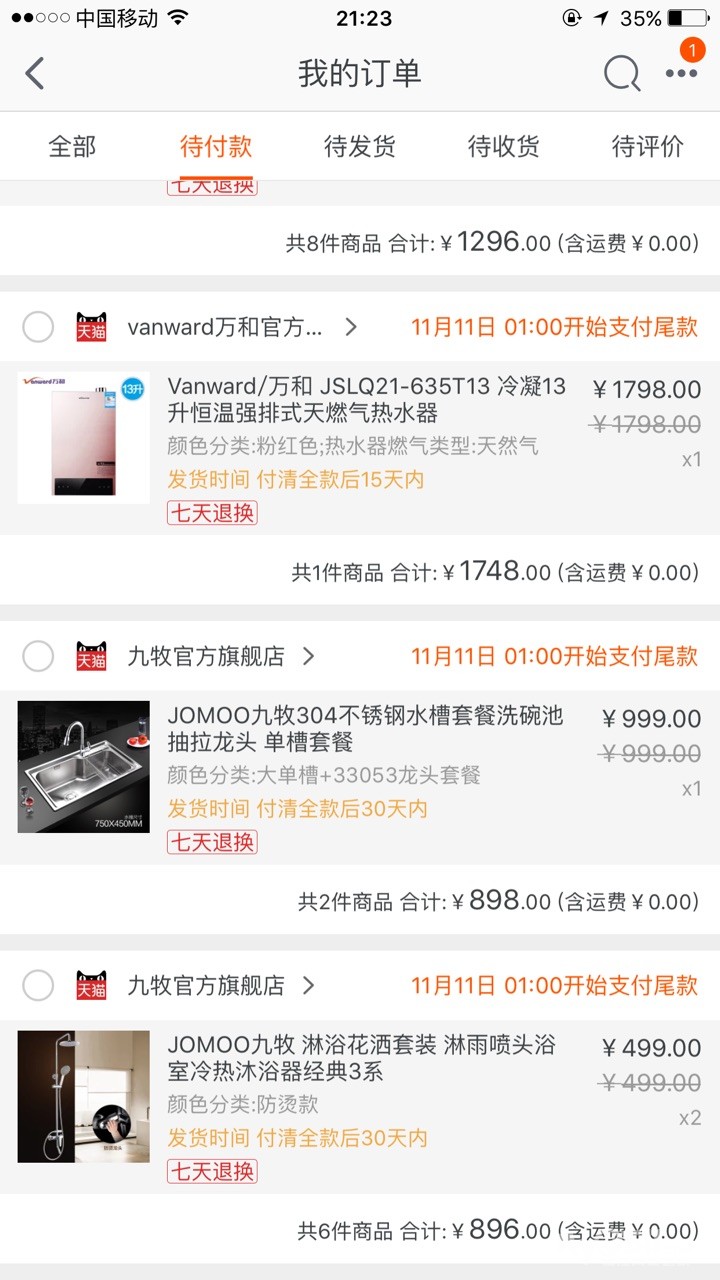The image size is (720, 1280).
Task: Select the vanward万和 order checkbox
Action: coord(38,327)
